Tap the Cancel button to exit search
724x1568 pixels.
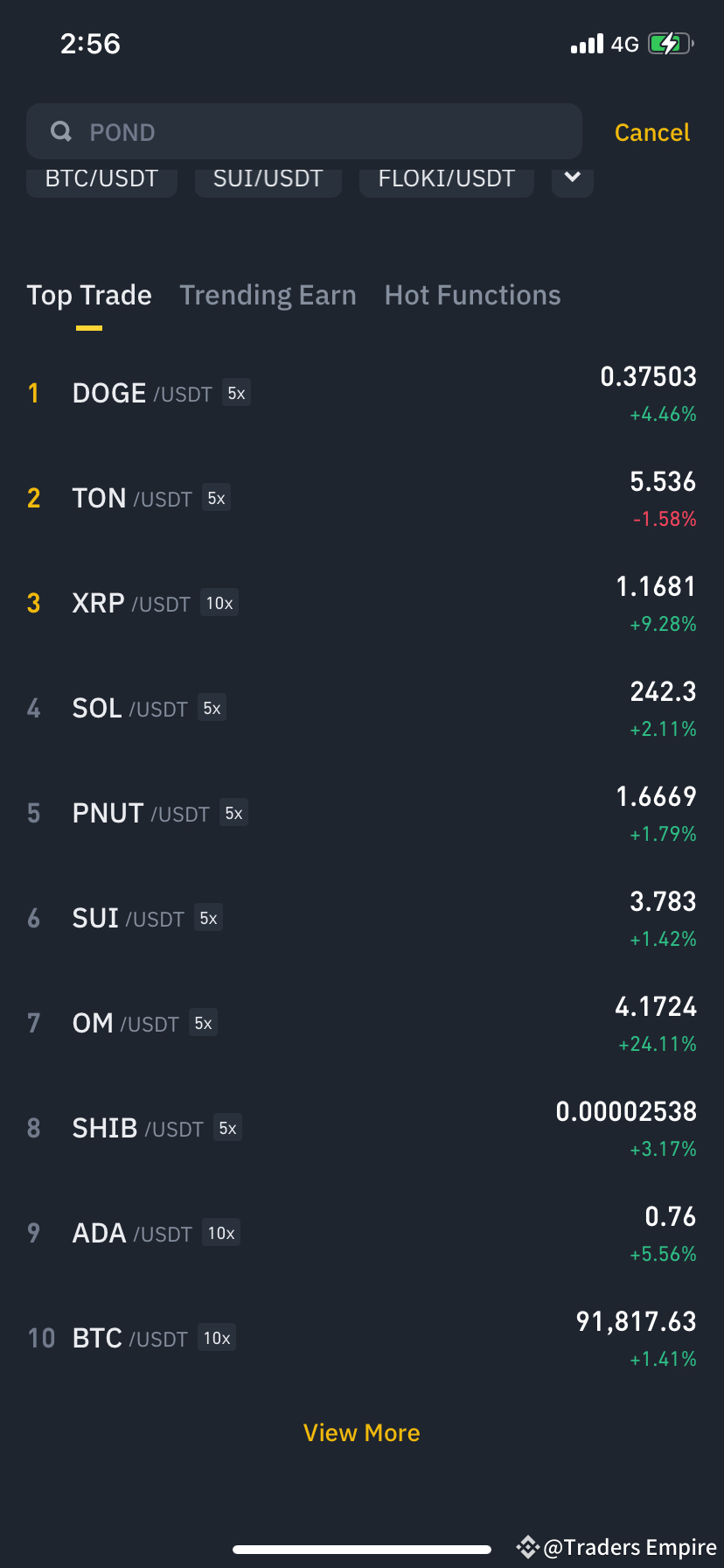click(651, 131)
